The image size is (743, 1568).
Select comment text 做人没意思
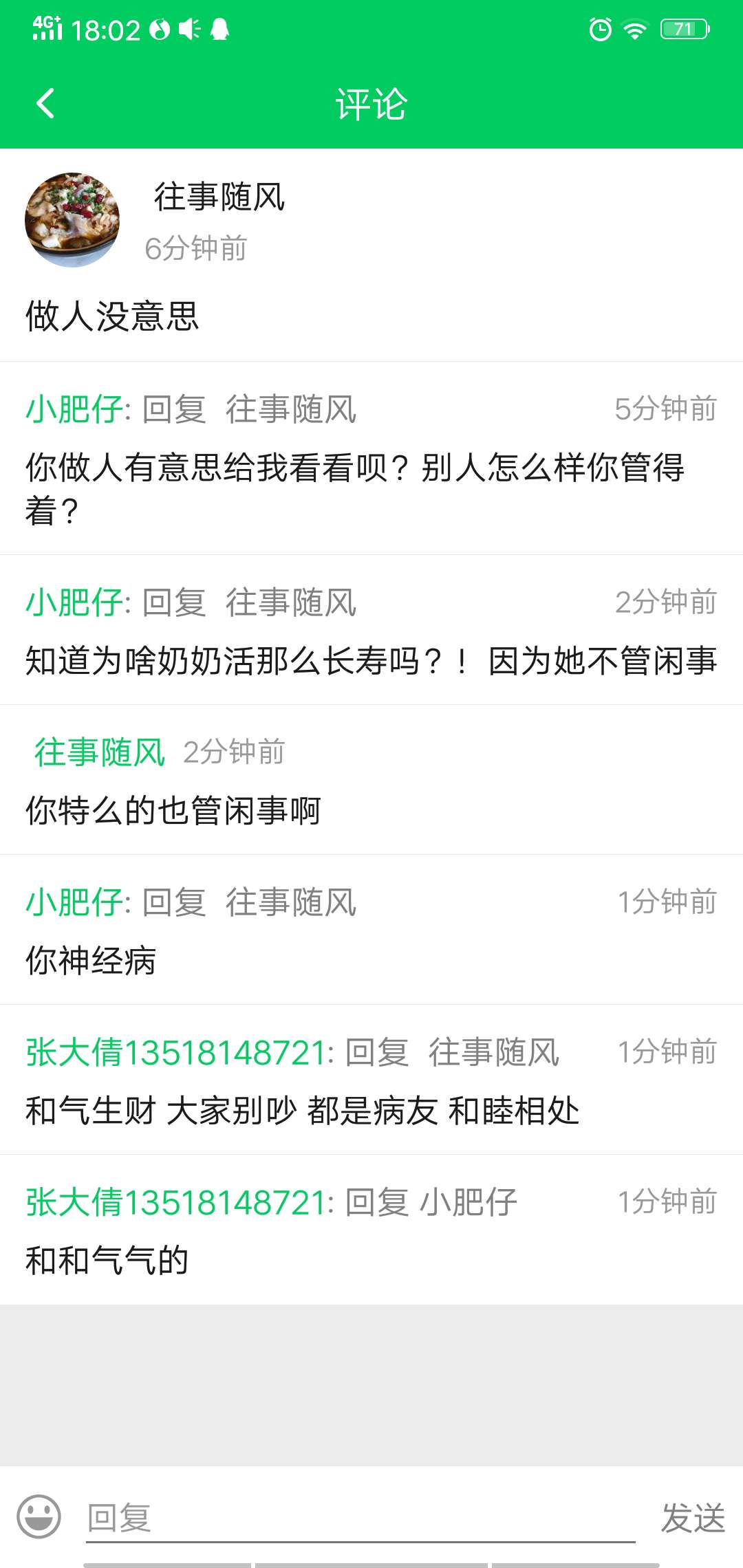click(x=114, y=315)
